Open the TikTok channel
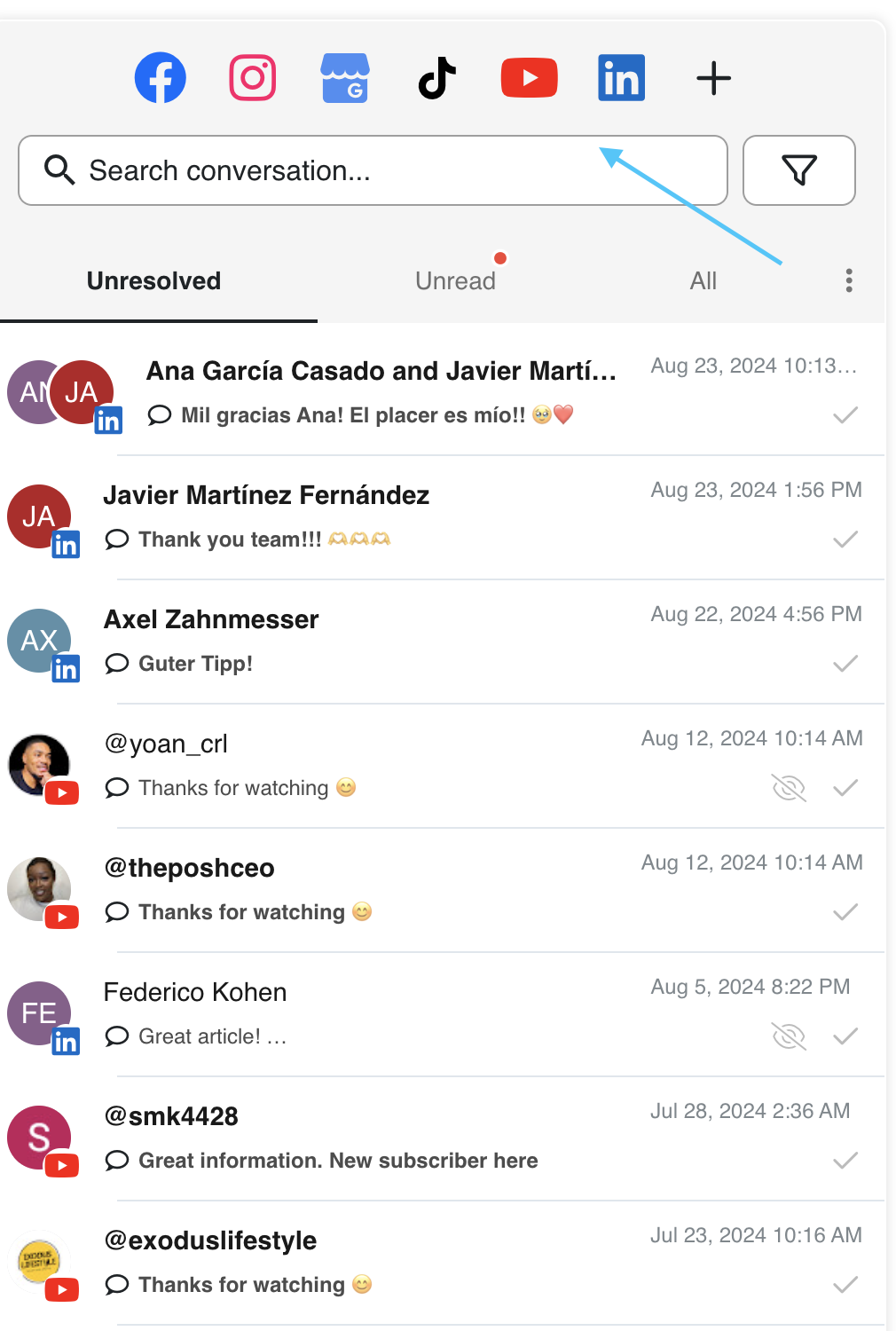This screenshot has width=896, height=1331. pyautogui.click(x=436, y=77)
